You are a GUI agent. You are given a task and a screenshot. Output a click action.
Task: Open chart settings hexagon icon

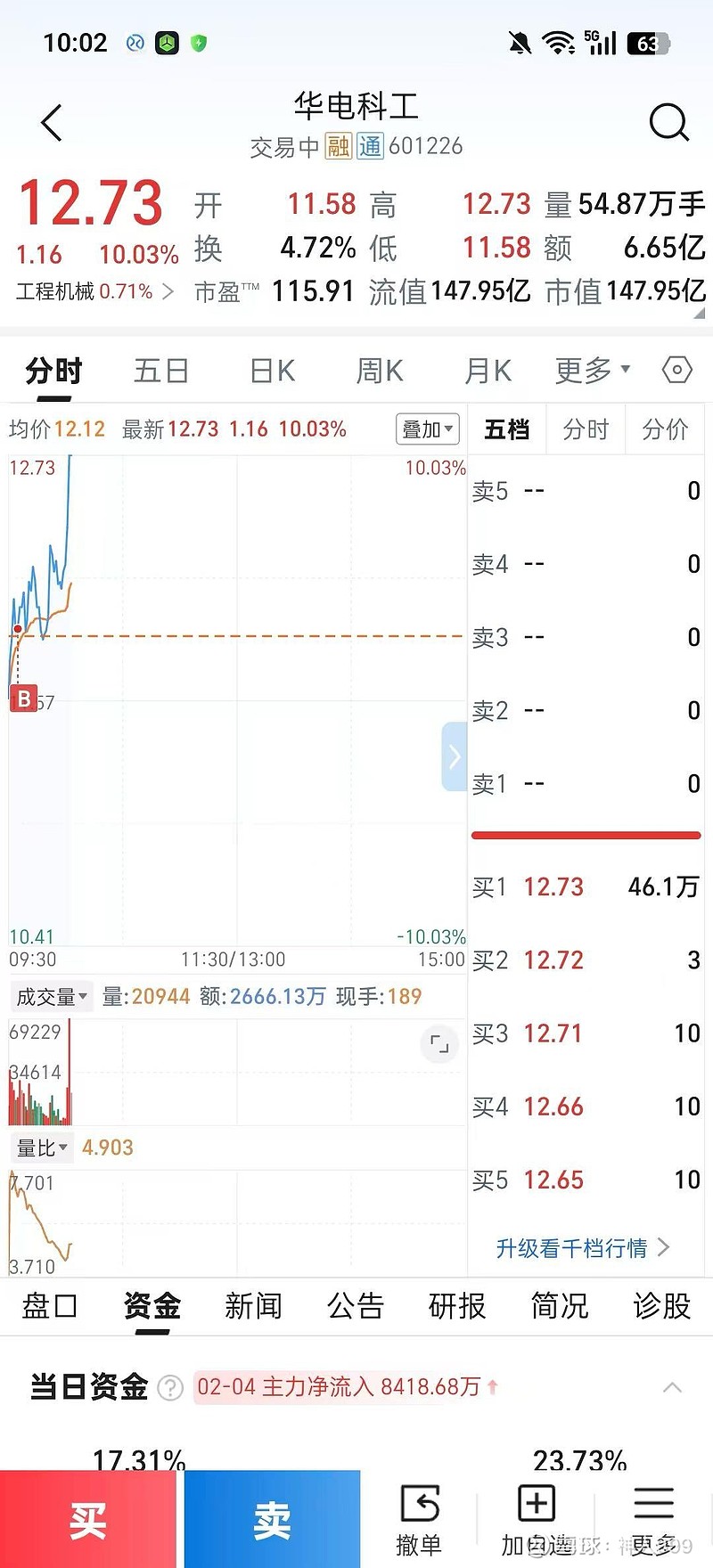pos(676,370)
